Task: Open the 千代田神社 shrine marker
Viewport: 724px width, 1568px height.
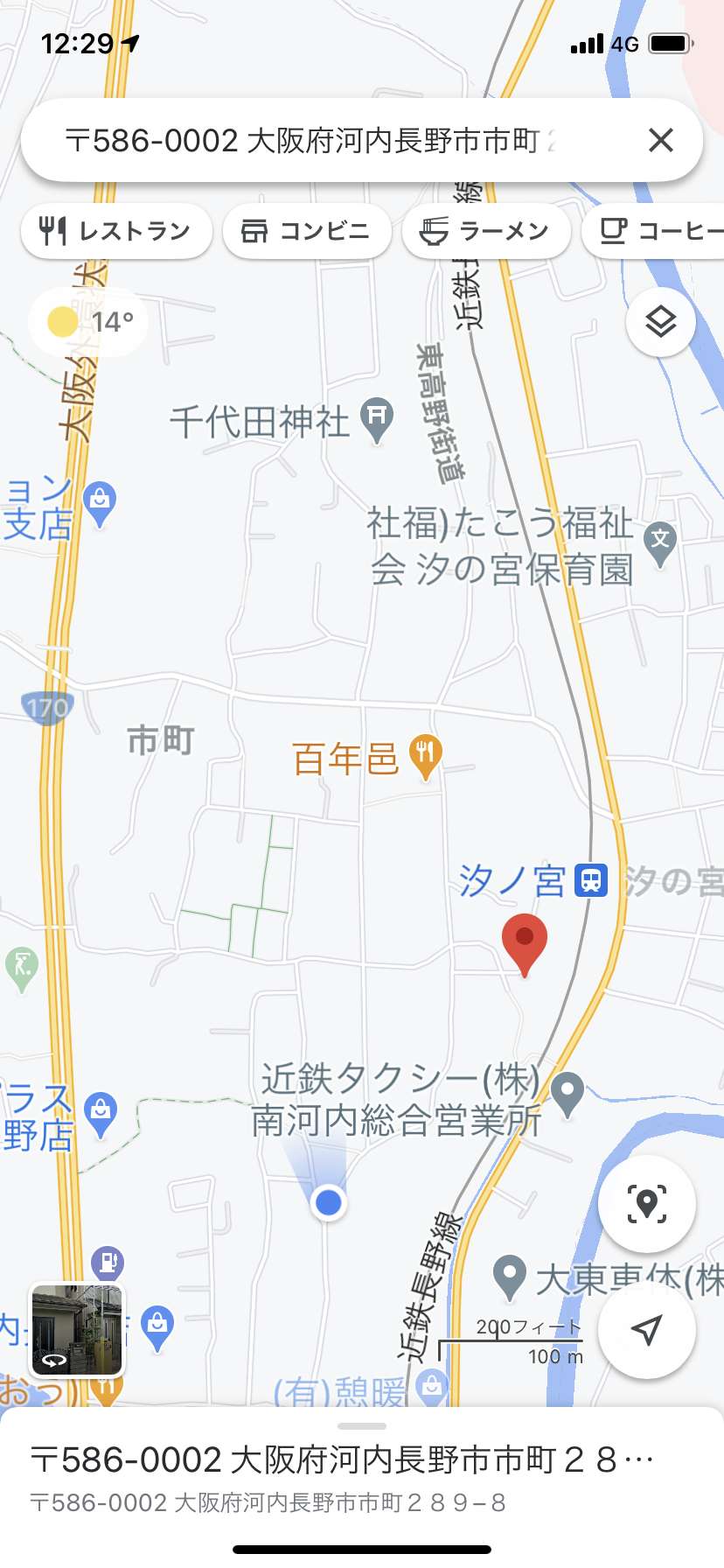Action: tap(378, 420)
